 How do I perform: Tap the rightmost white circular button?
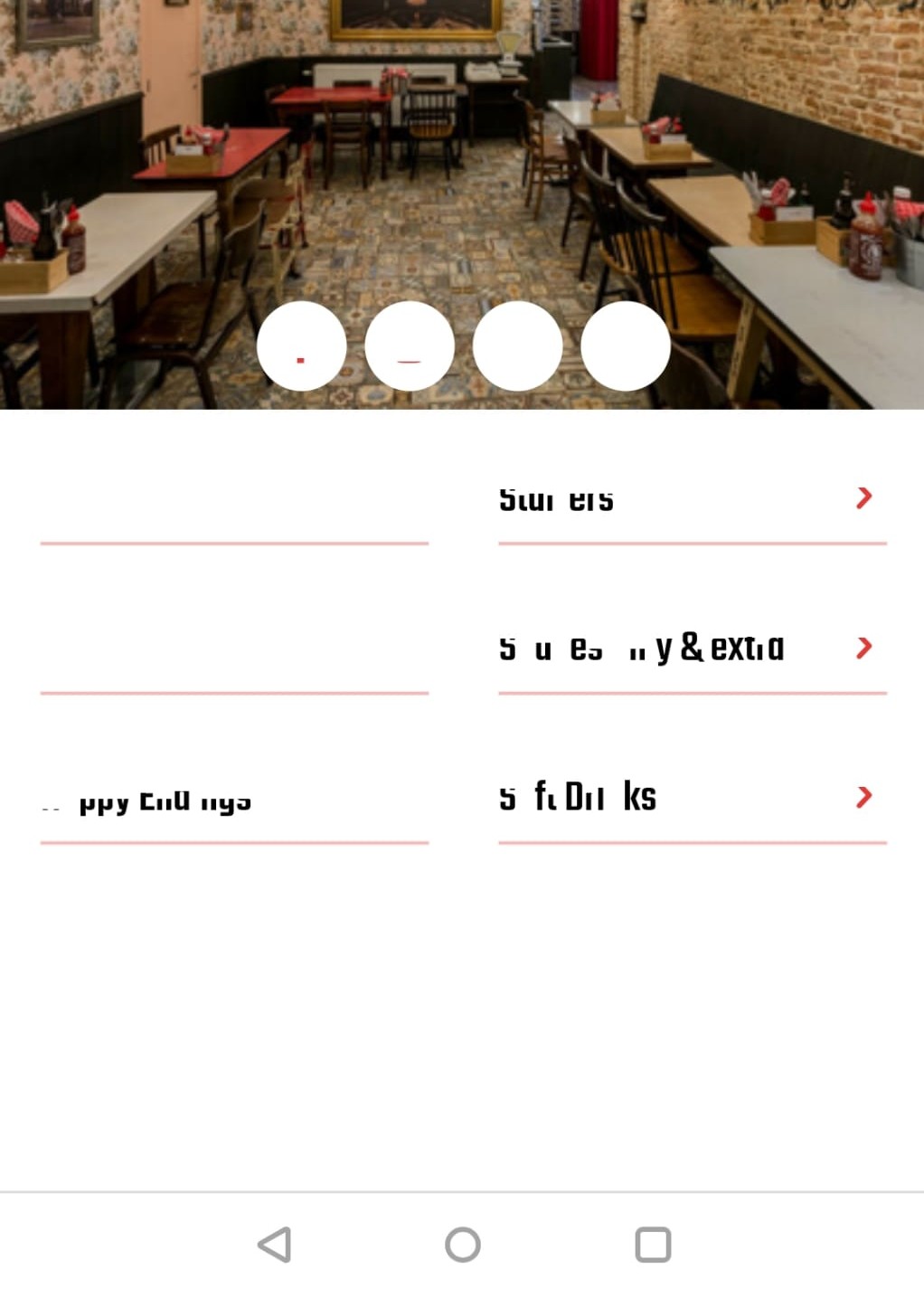[627, 346]
